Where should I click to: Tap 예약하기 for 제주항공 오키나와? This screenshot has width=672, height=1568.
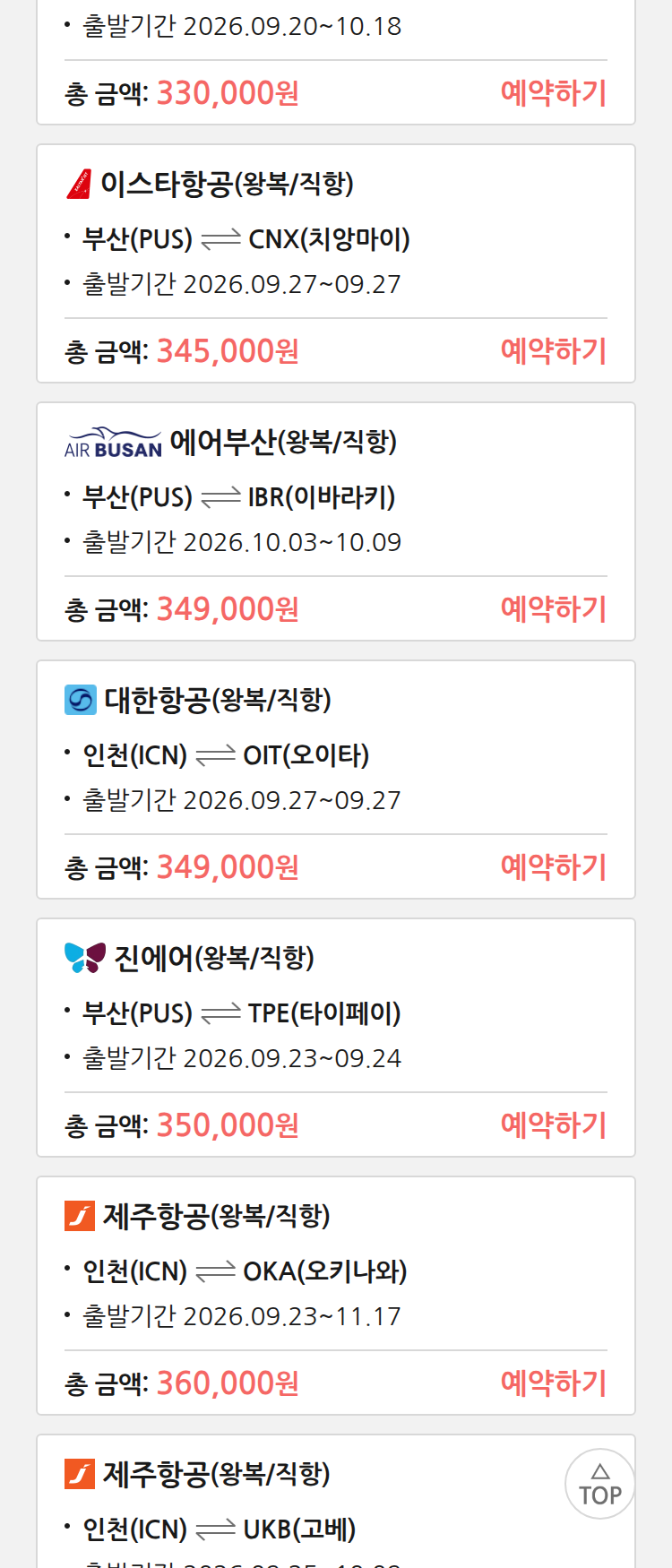554,1383
